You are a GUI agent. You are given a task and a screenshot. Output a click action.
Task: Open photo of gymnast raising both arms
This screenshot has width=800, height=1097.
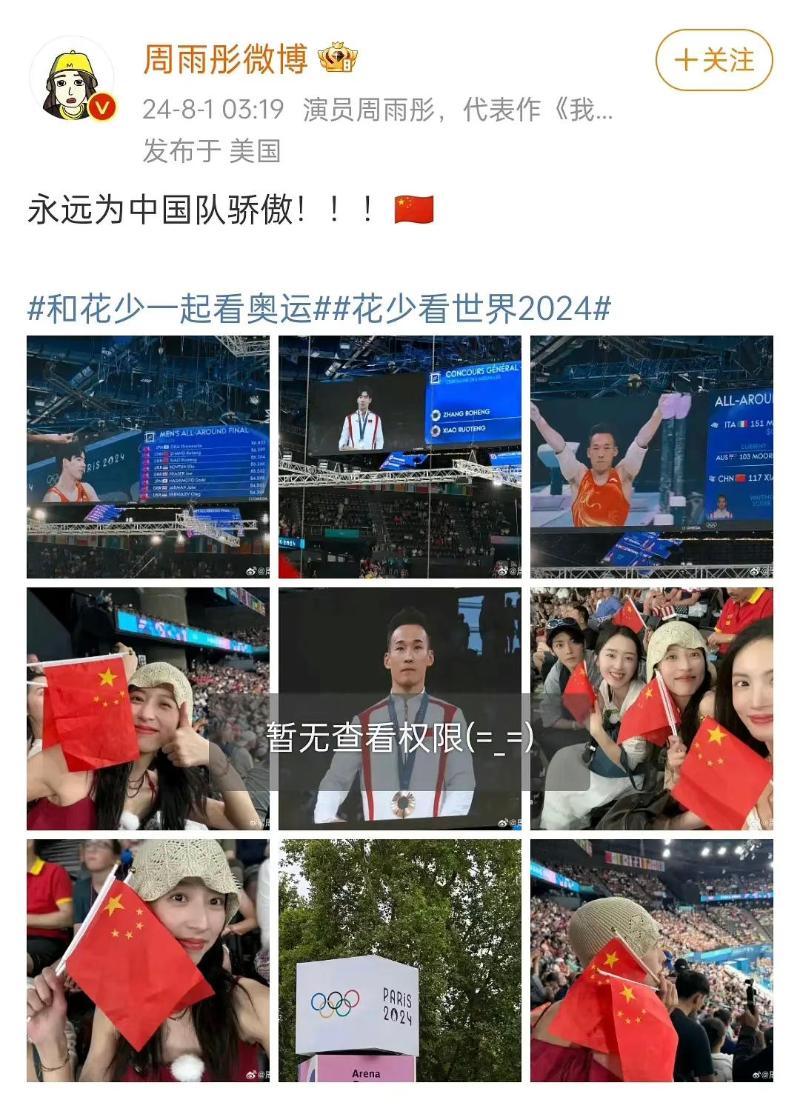click(651, 457)
